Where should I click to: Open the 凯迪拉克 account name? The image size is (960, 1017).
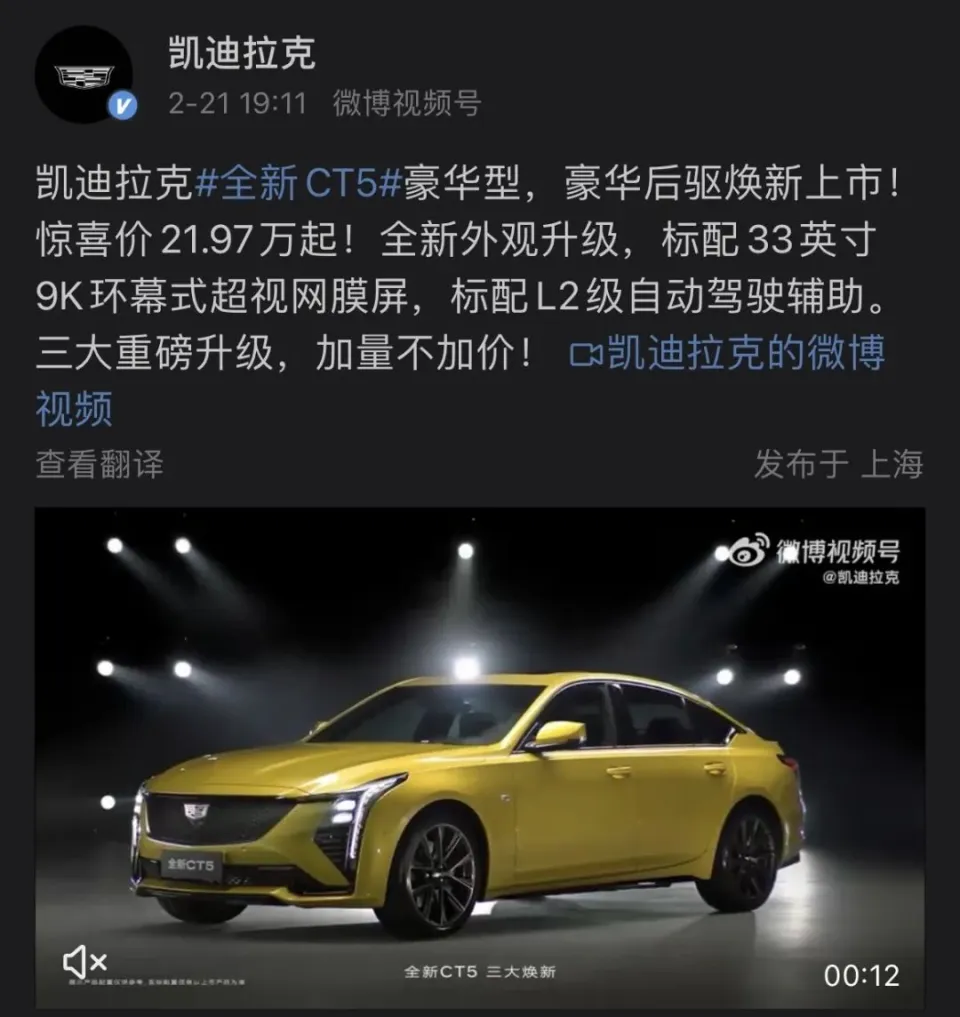tap(242, 53)
